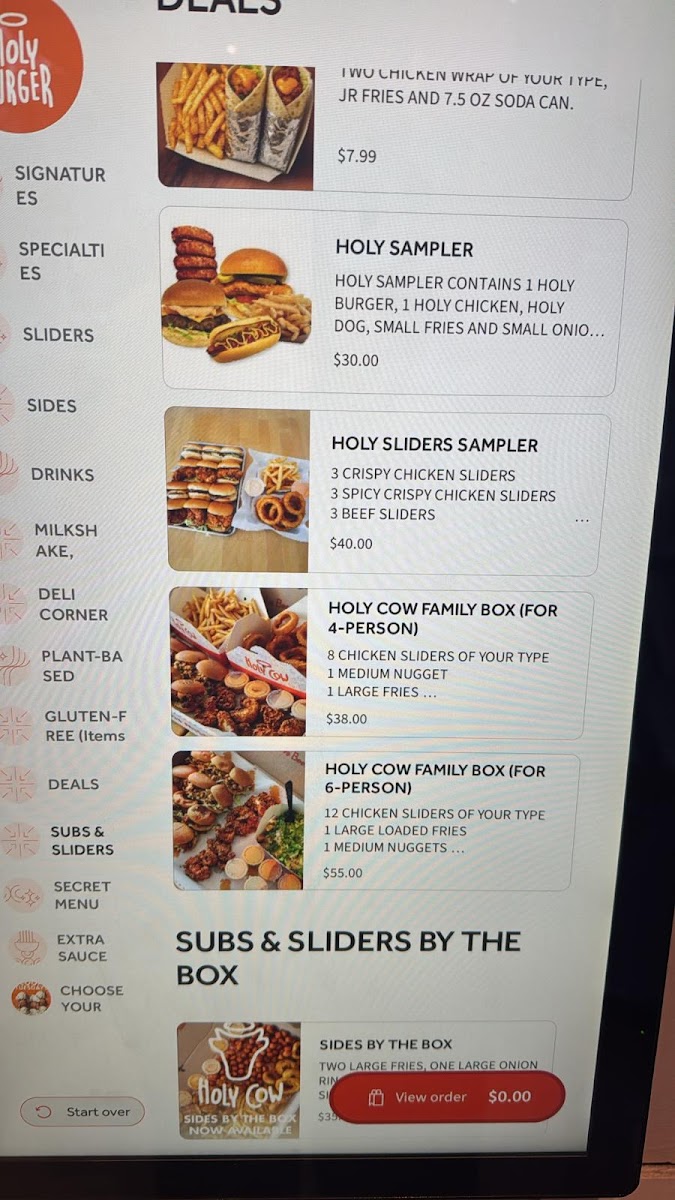Screen dimensions: 675x1200
Task: Switch to the Signatures category
Action: click(59, 186)
